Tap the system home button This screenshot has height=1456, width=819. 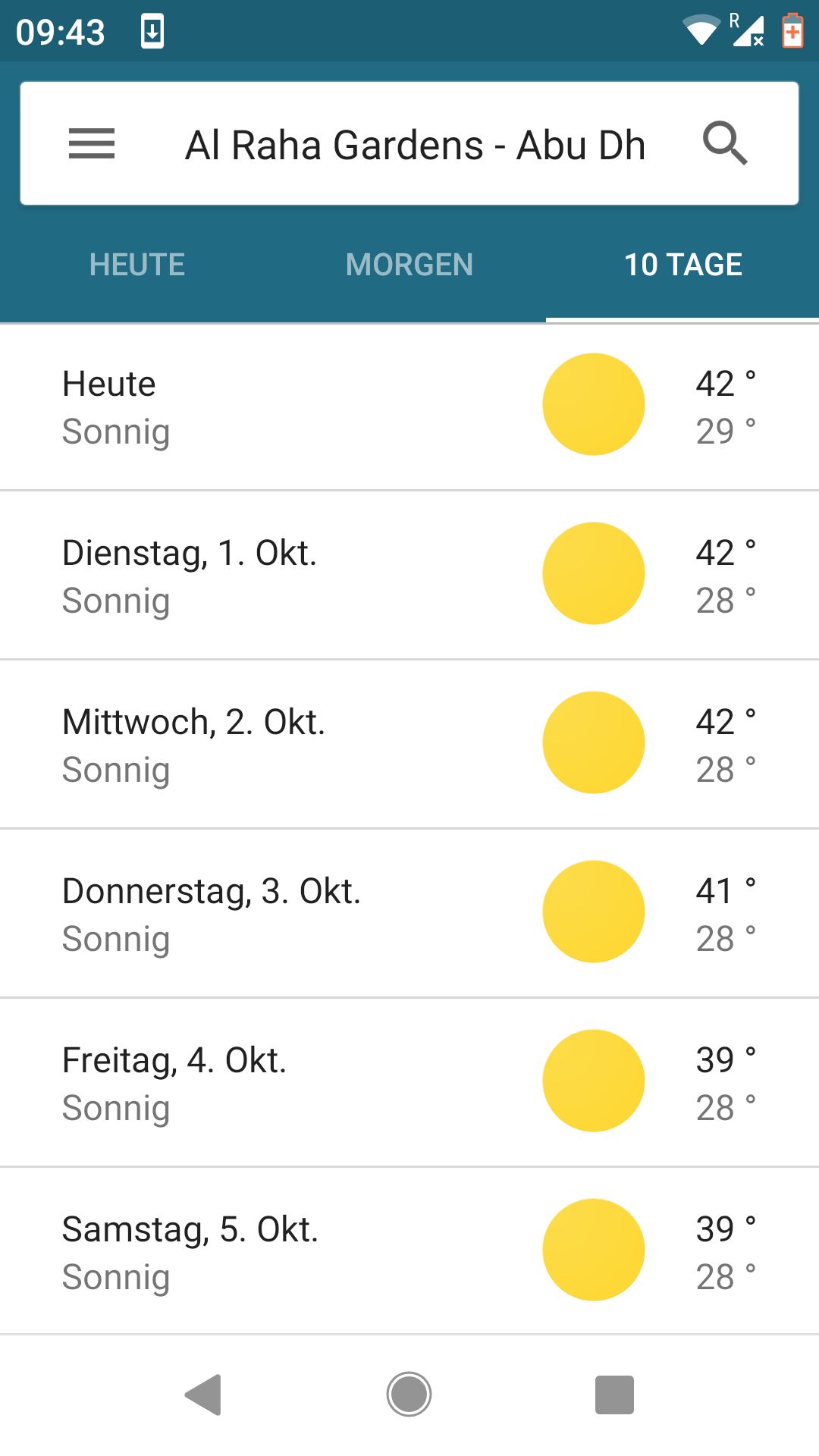[x=409, y=1395]
